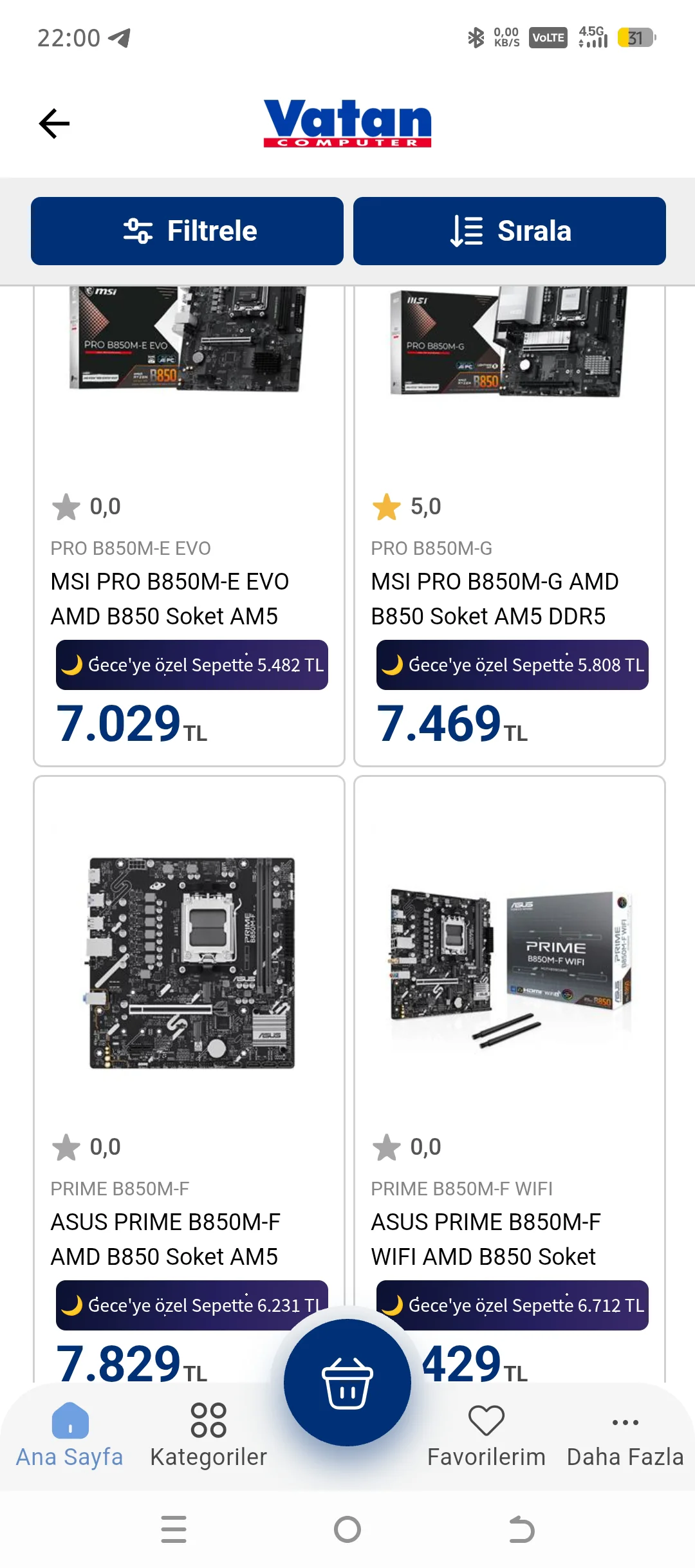Image resolution: width=695 pixels, height=1568 pixels.
Task: Open the shopping basket button
Action: click(347, 1382)
